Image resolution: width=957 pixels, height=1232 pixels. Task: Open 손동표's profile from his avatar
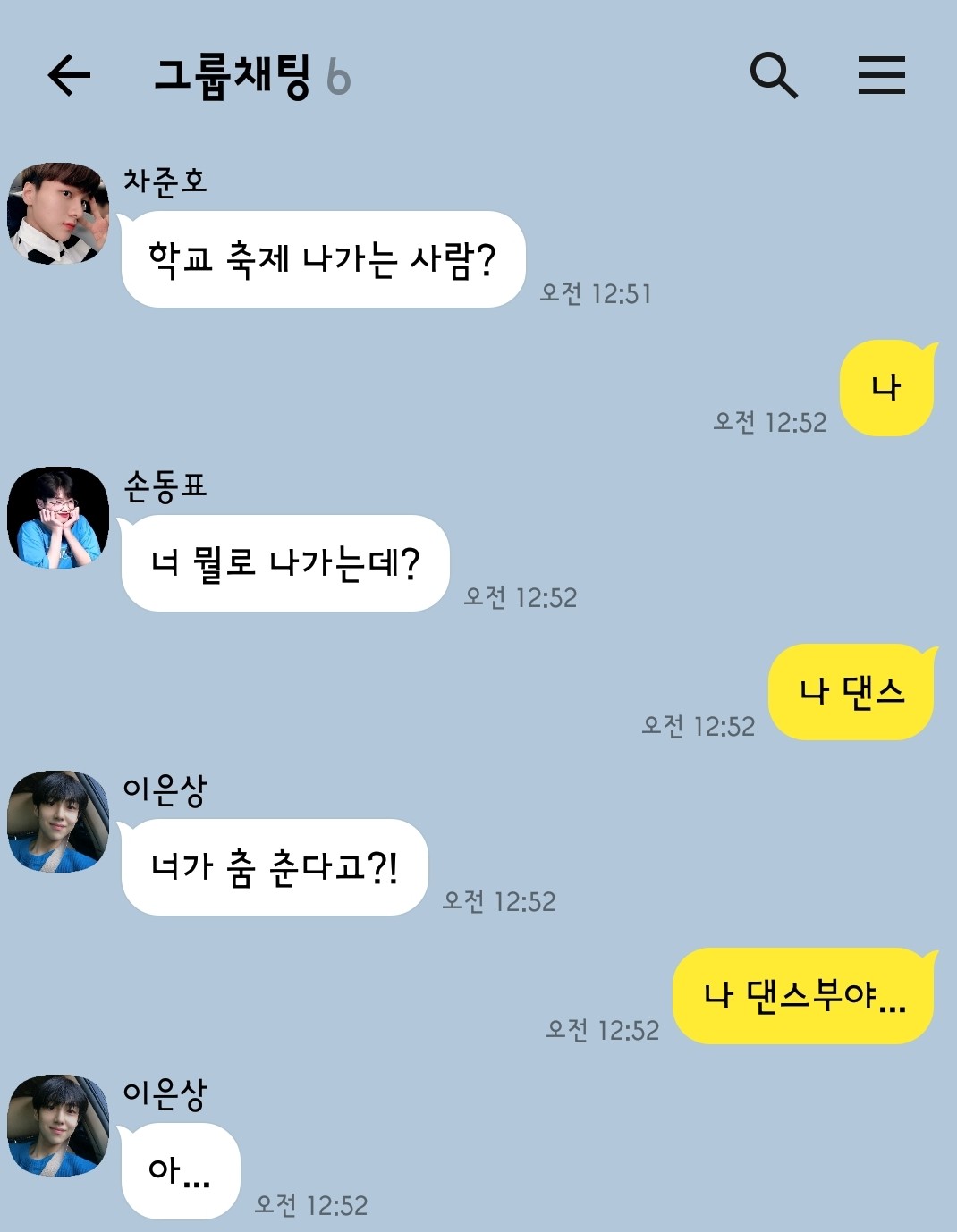[58, 517]
